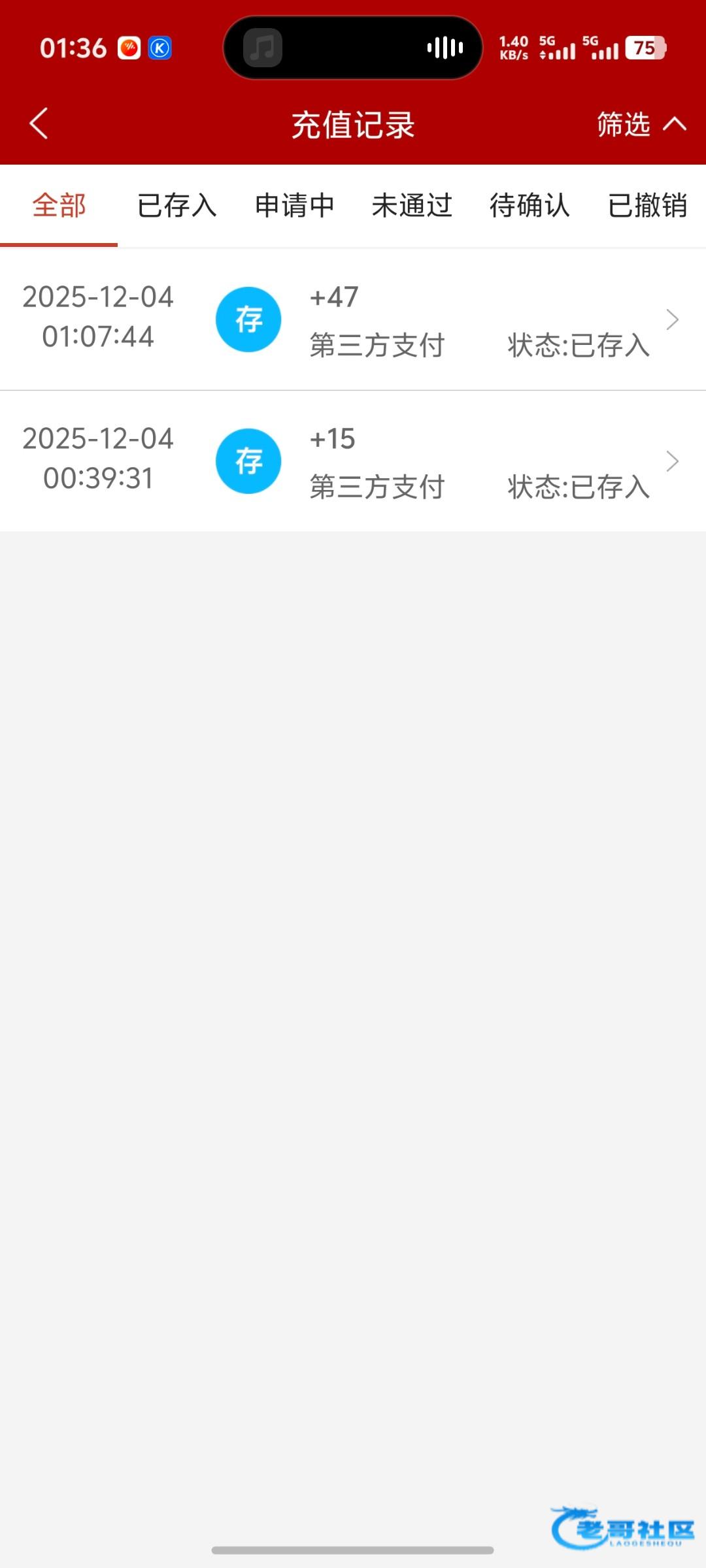The image size is (706, 1568).
Task: Go back using the top-left arrow
Action: 39,123
